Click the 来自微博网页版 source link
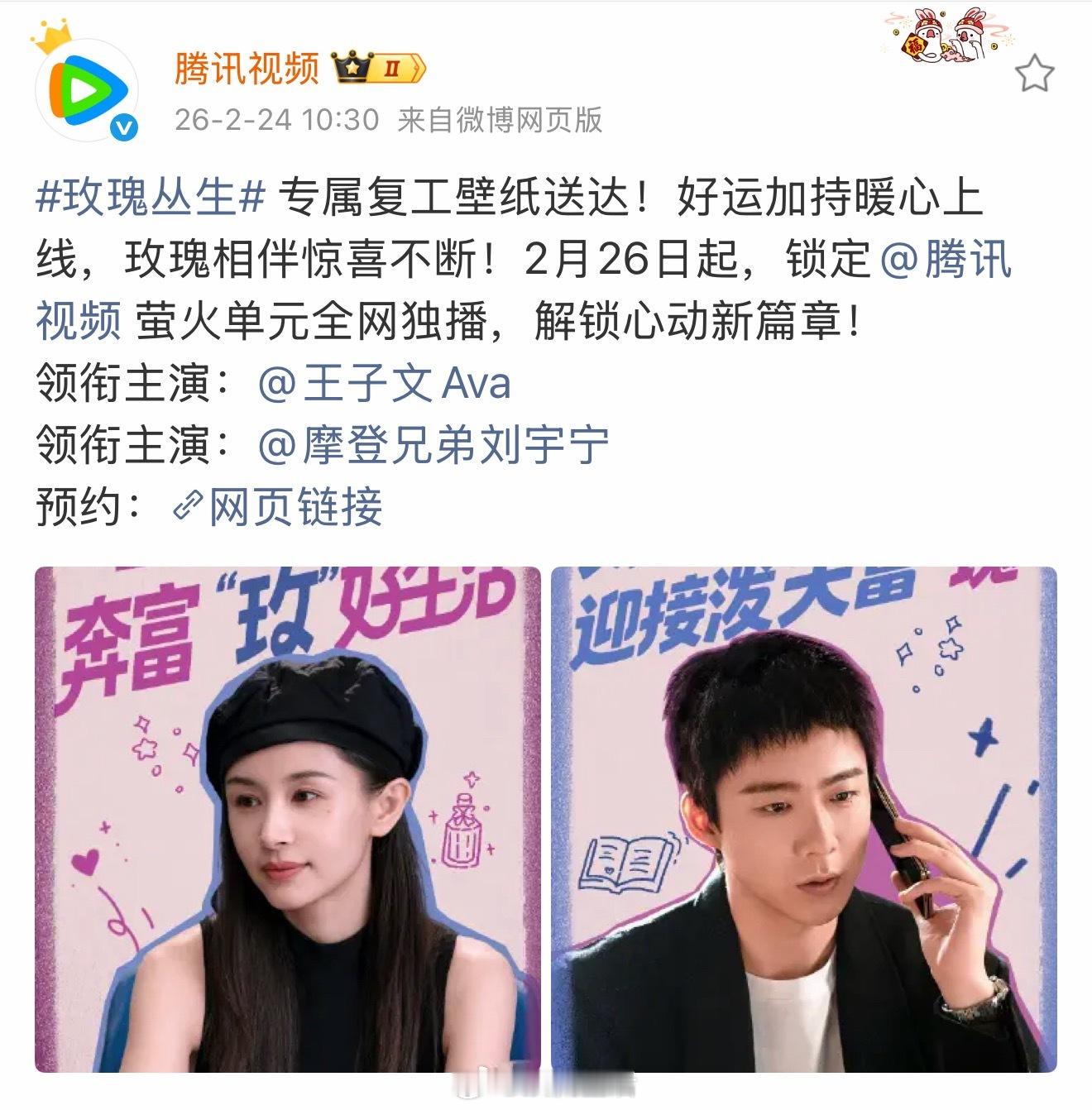The image size is (1092, 1110). (500, 117)
